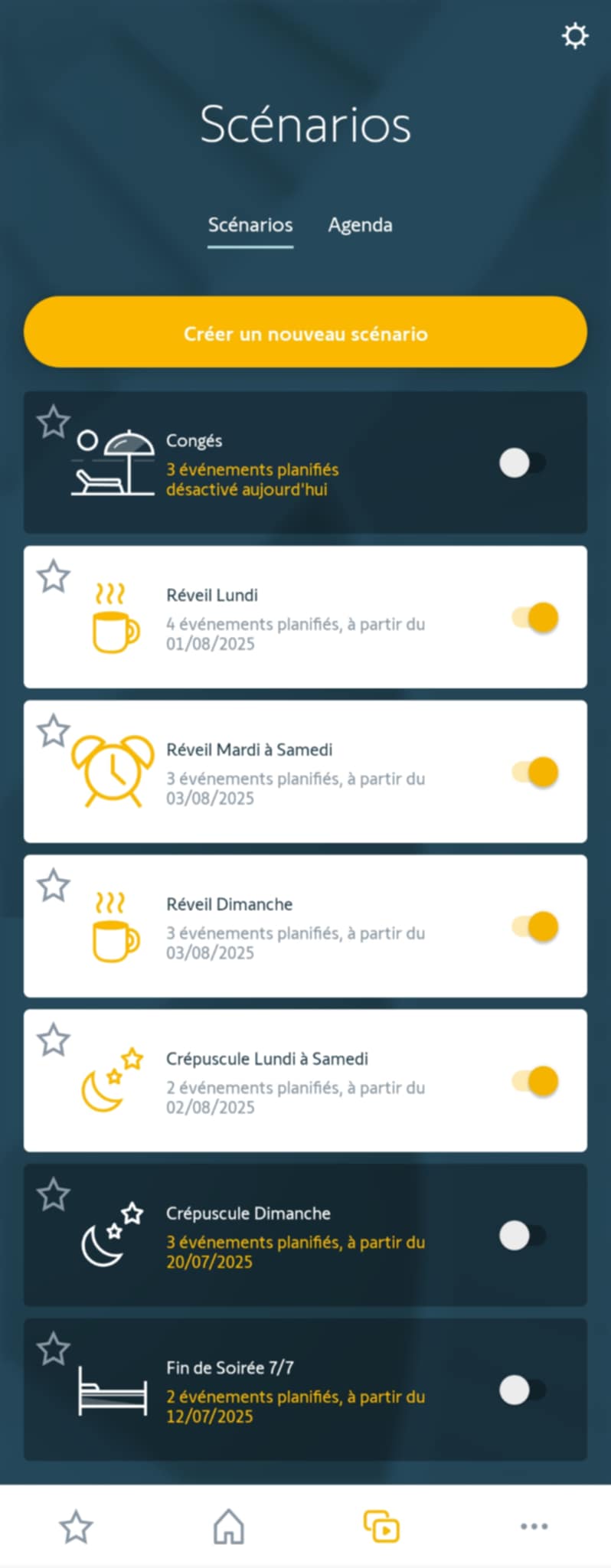Enable the Congés scenario toggle
Screen dimensions: 611x1568
click(522, 462)
